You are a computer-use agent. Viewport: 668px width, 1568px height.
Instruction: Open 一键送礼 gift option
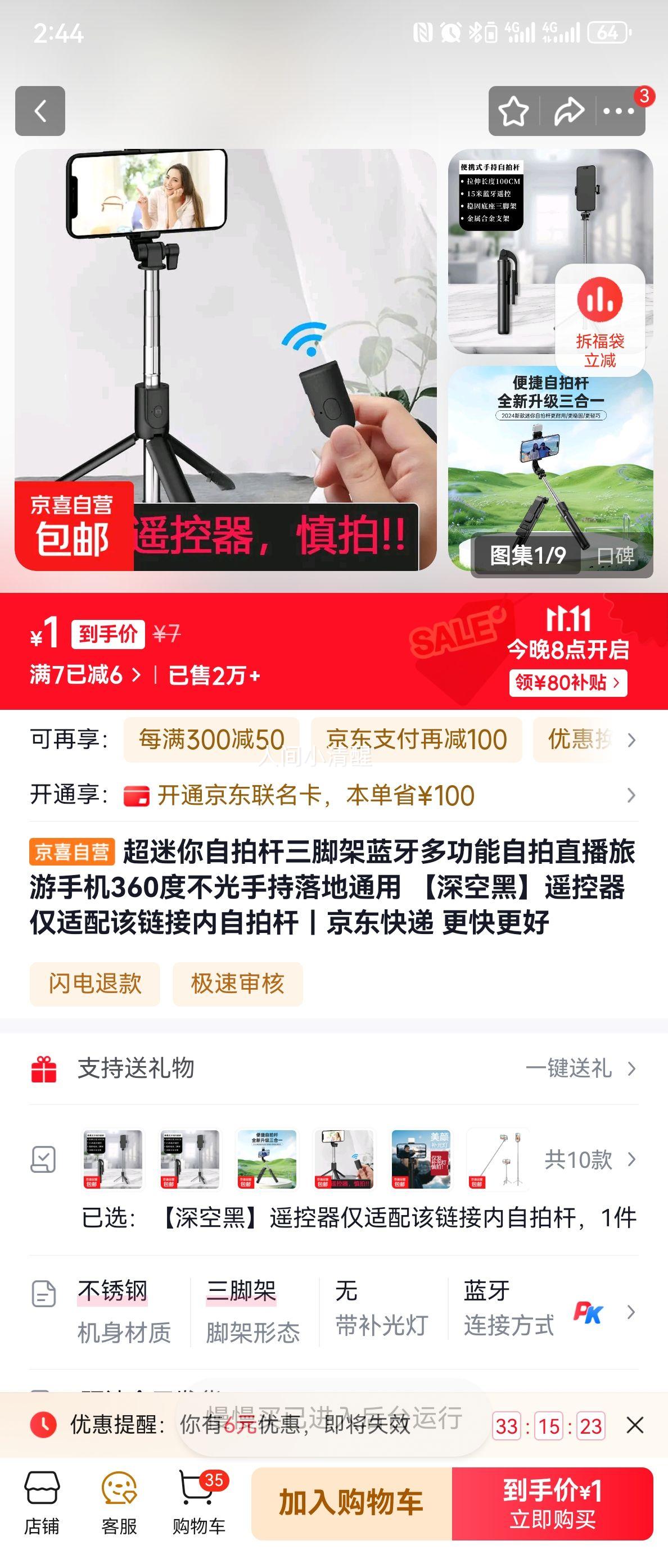pyautogui.click(x=580, y=1068)
